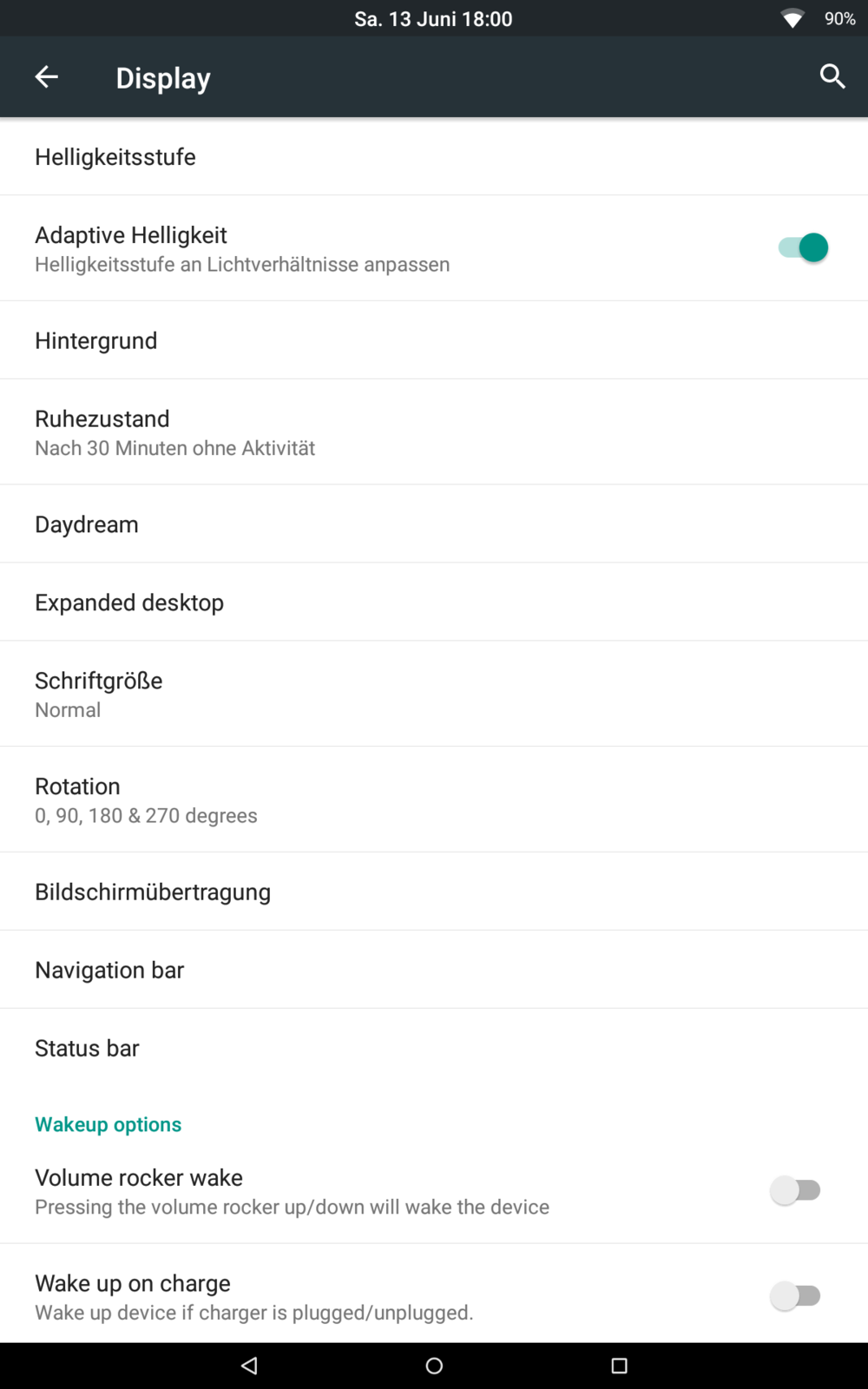Viewport: 868px width, 1389px height.
Task: Turn on Wake up on charge
Action: pos(796,1296)
